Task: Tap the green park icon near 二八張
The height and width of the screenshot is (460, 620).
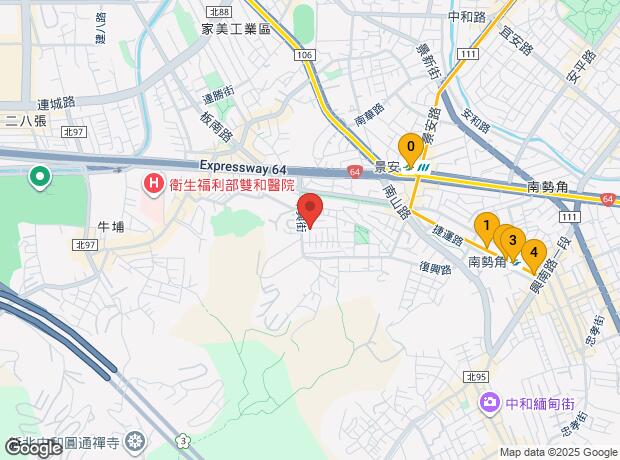Action: (40, 178)
